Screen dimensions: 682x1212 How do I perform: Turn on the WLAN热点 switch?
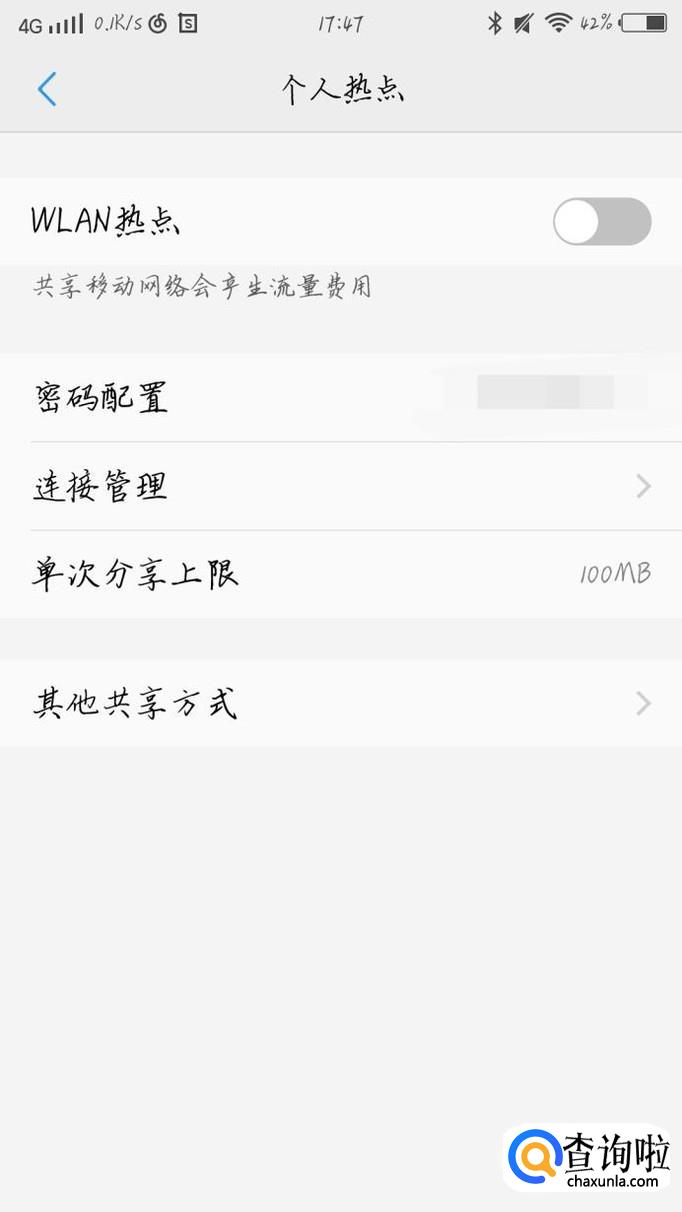pos(601,221)
